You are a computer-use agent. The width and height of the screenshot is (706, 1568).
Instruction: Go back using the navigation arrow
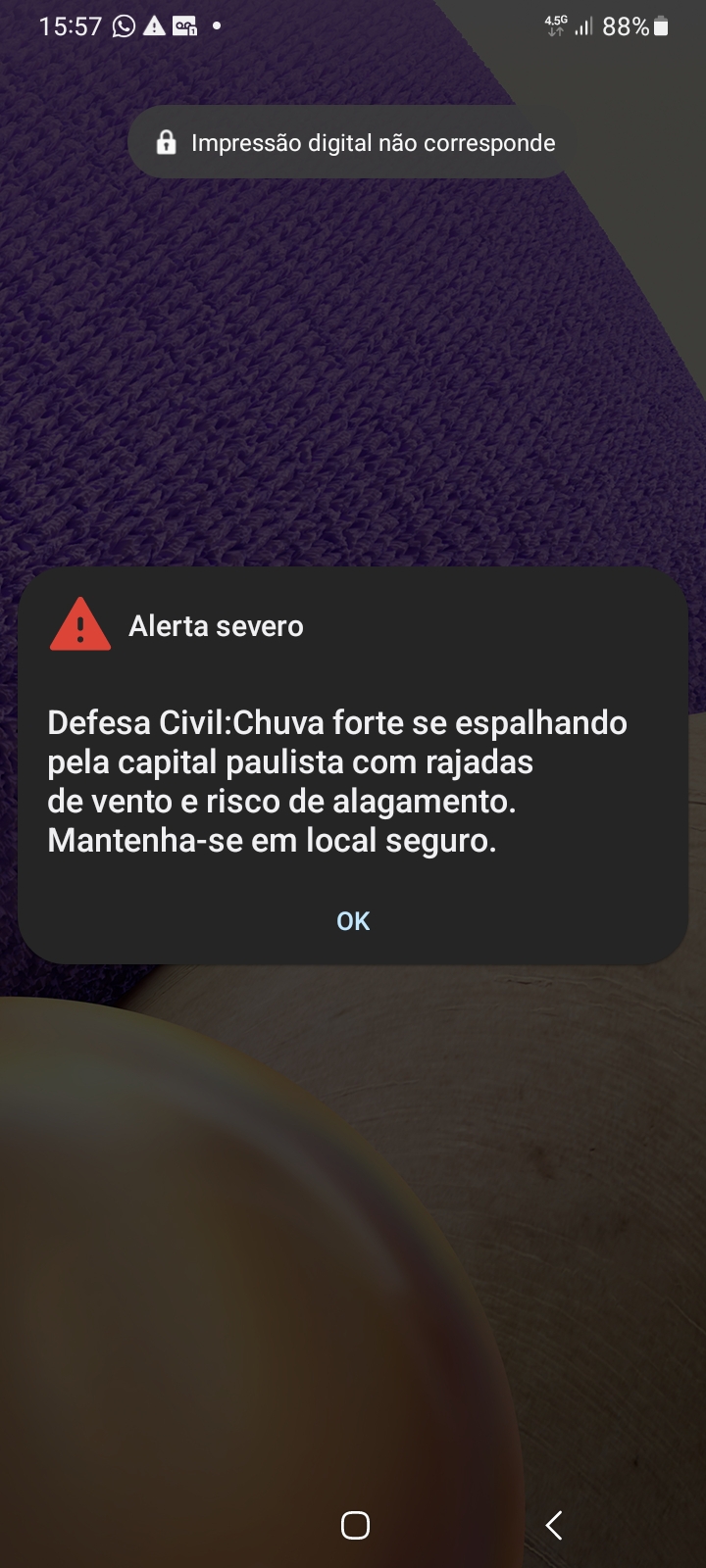(x=554, y=1525)
